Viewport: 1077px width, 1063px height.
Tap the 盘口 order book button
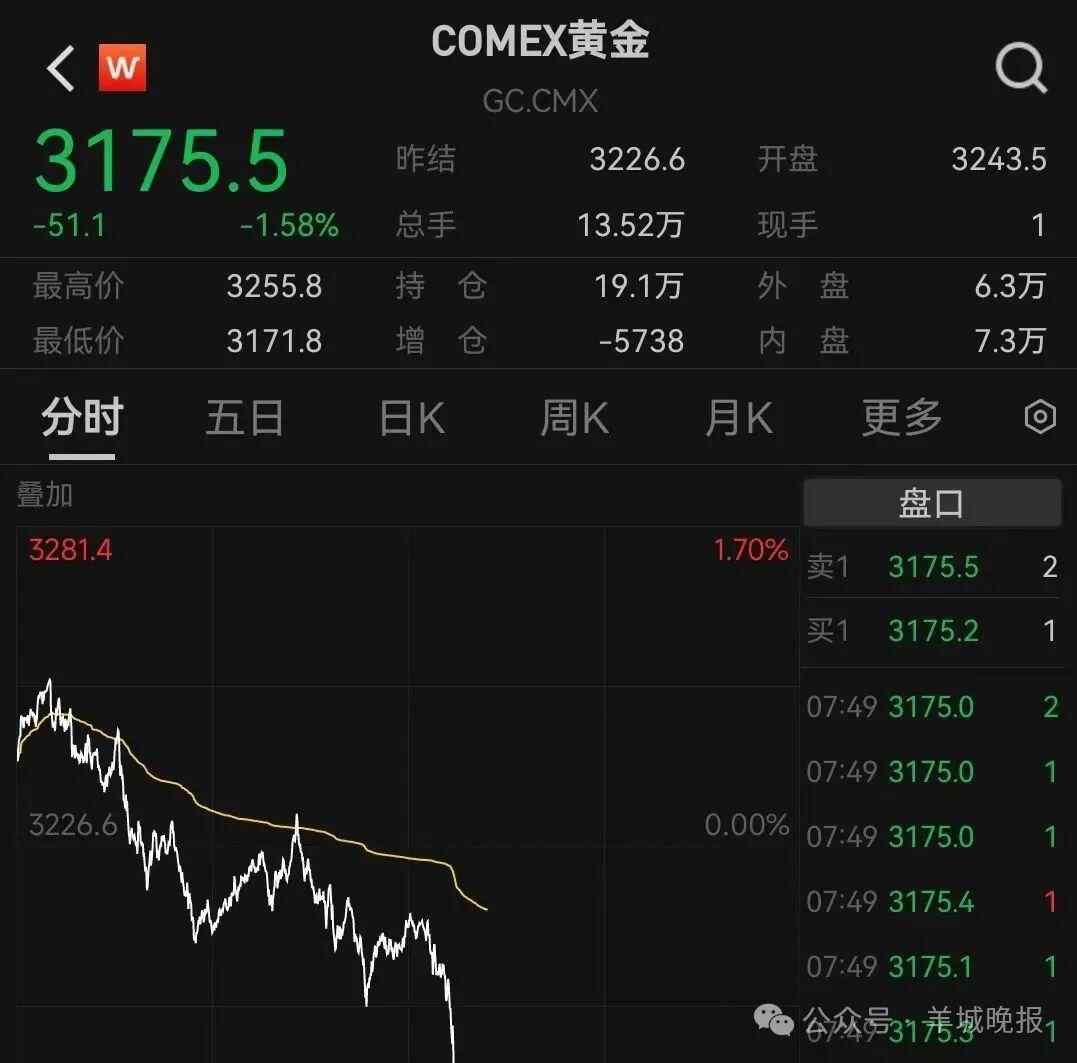931,503
